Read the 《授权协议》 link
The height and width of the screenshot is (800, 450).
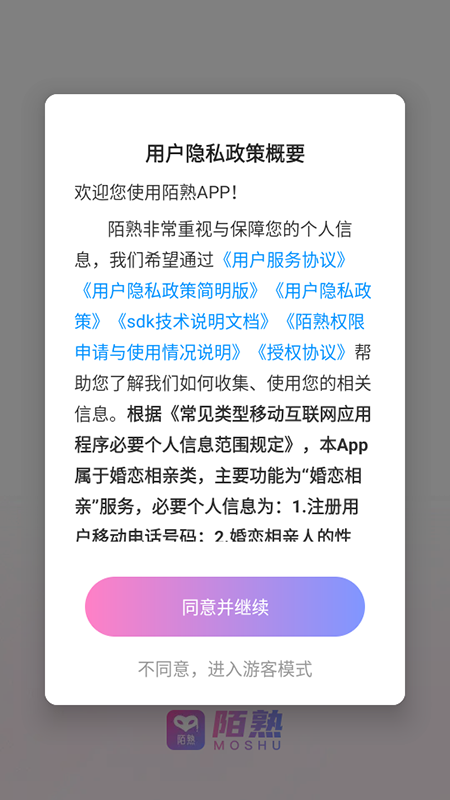click(x=302, y=353)
